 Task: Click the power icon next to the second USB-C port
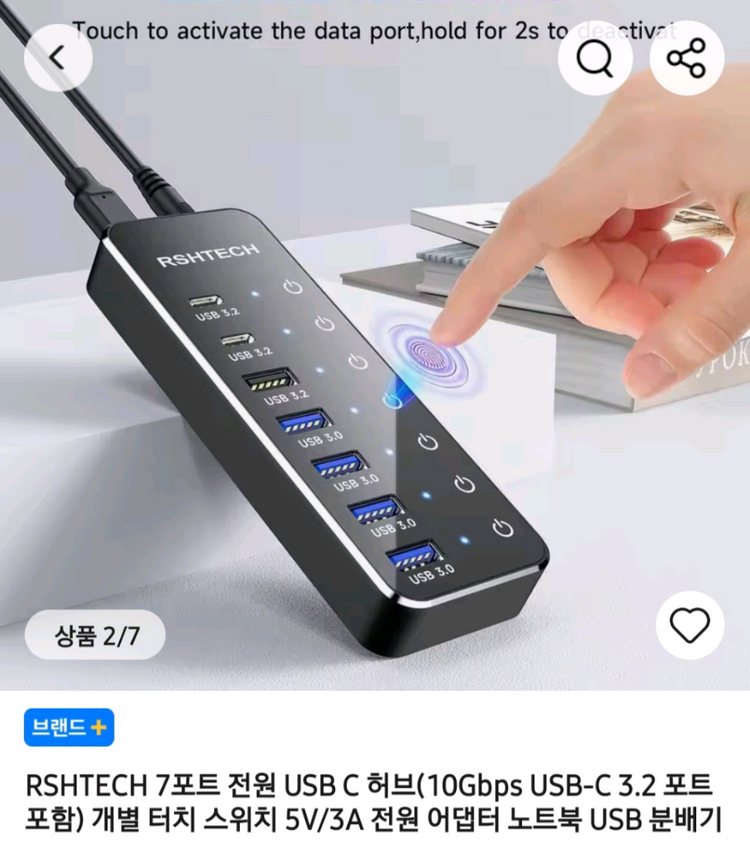pyautogui.click(x=321, y=323)
